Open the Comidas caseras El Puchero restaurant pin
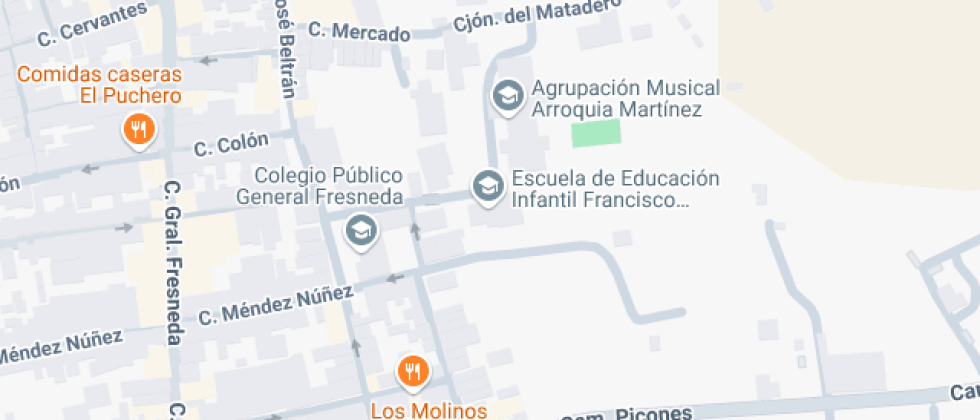980x420 pixels. [x=139, y=130]
